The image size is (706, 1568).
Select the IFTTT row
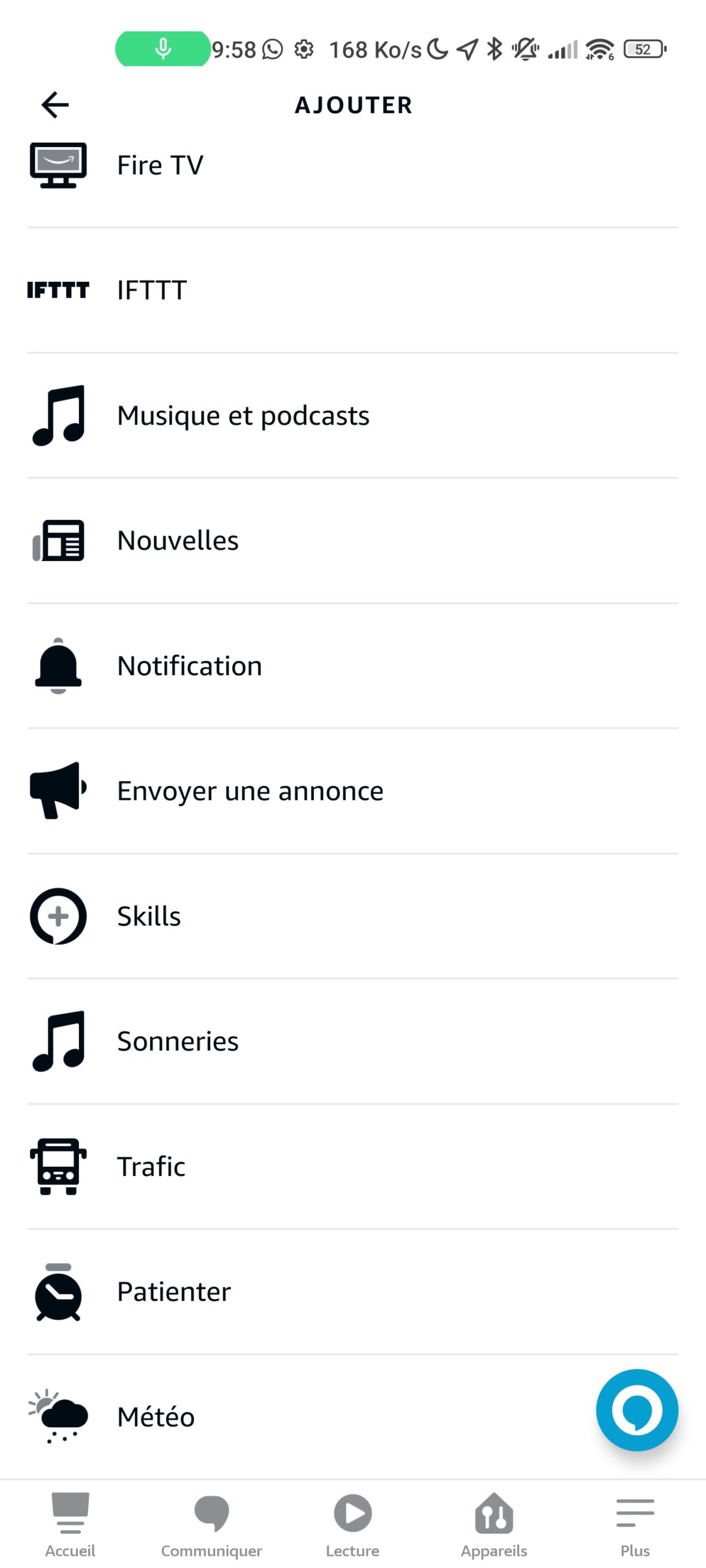(x=353, y=290)
